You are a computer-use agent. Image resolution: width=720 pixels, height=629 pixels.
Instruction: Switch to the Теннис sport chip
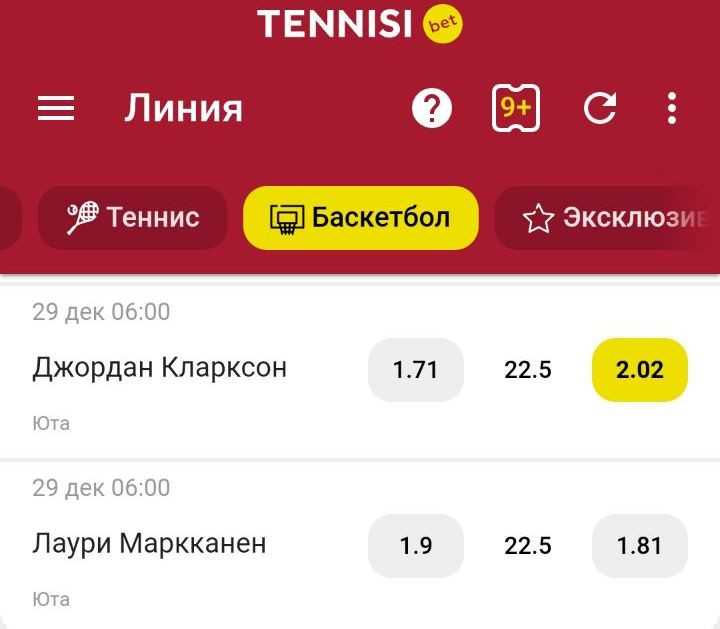pos(133,218)
